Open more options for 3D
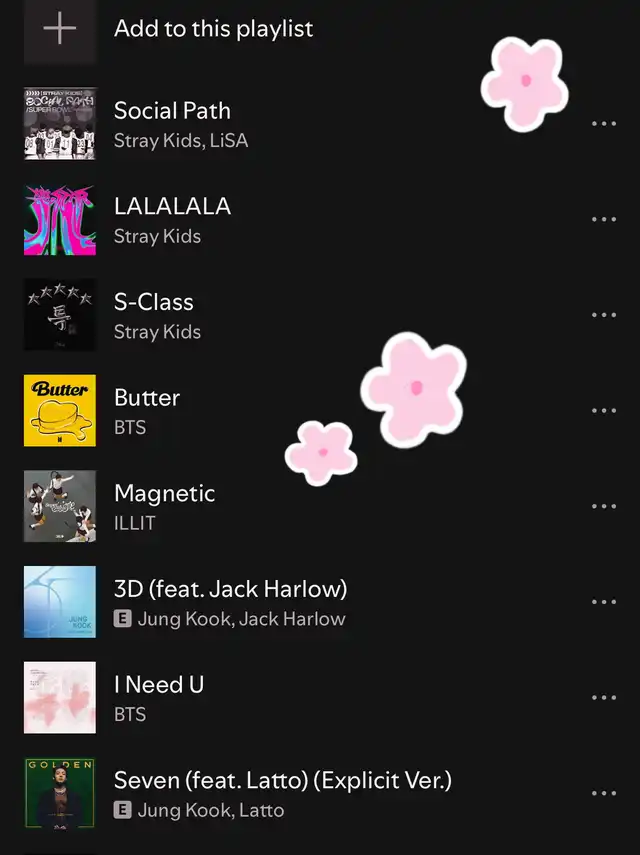 [603, 602]
